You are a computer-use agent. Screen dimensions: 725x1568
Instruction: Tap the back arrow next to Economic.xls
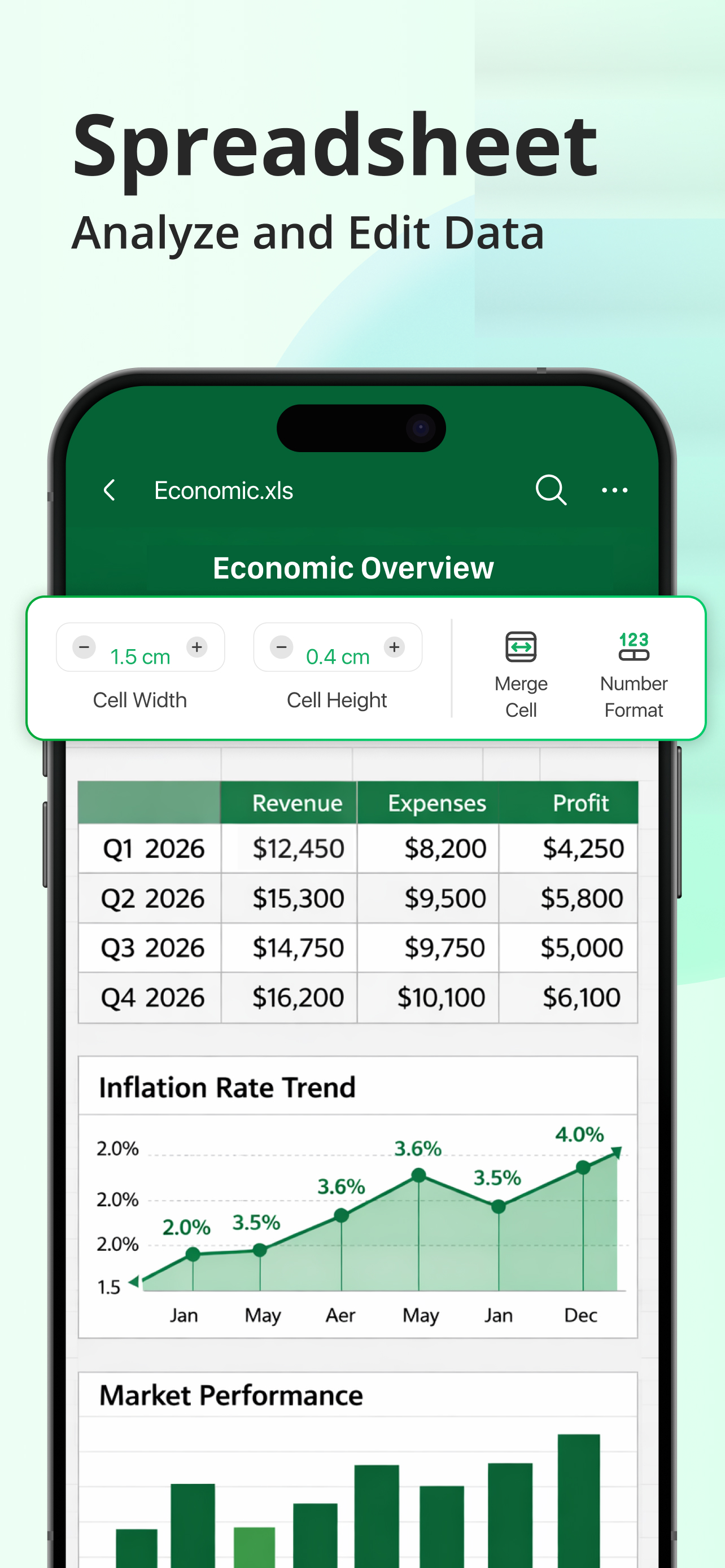[x=110, y=490]
